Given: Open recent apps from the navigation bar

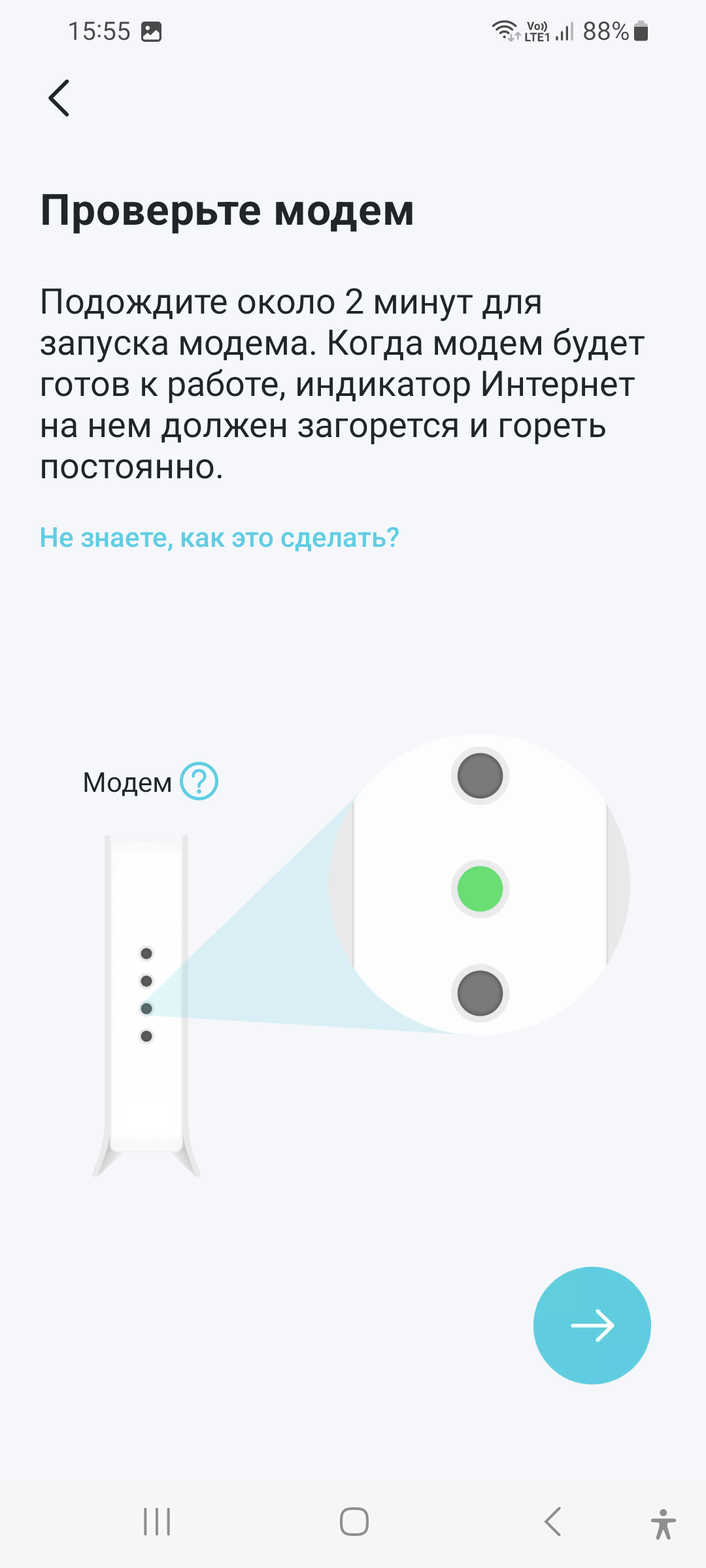Looking at the screenshot, I should (x=157, y=1522).
